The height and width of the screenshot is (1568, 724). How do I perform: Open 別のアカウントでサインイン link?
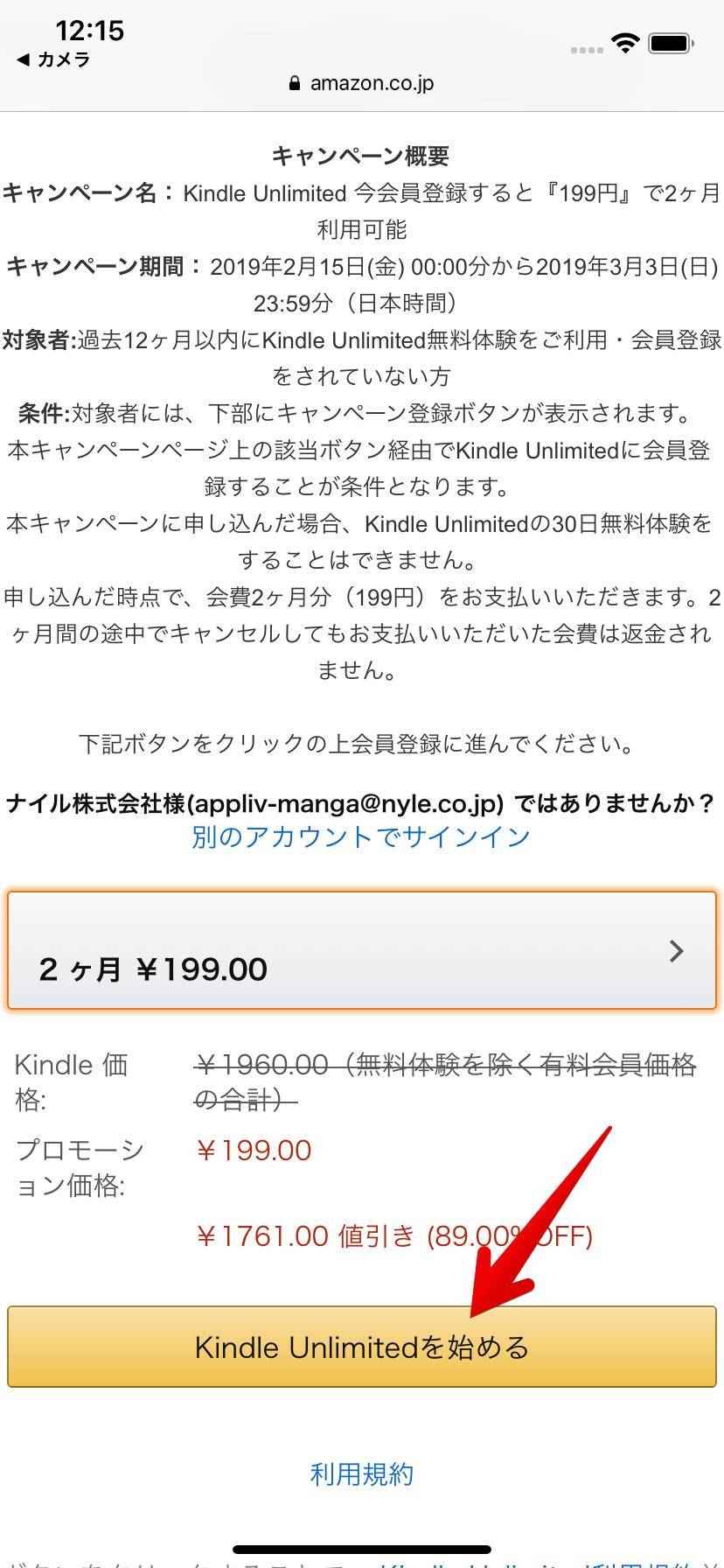[x=361, y=837]
